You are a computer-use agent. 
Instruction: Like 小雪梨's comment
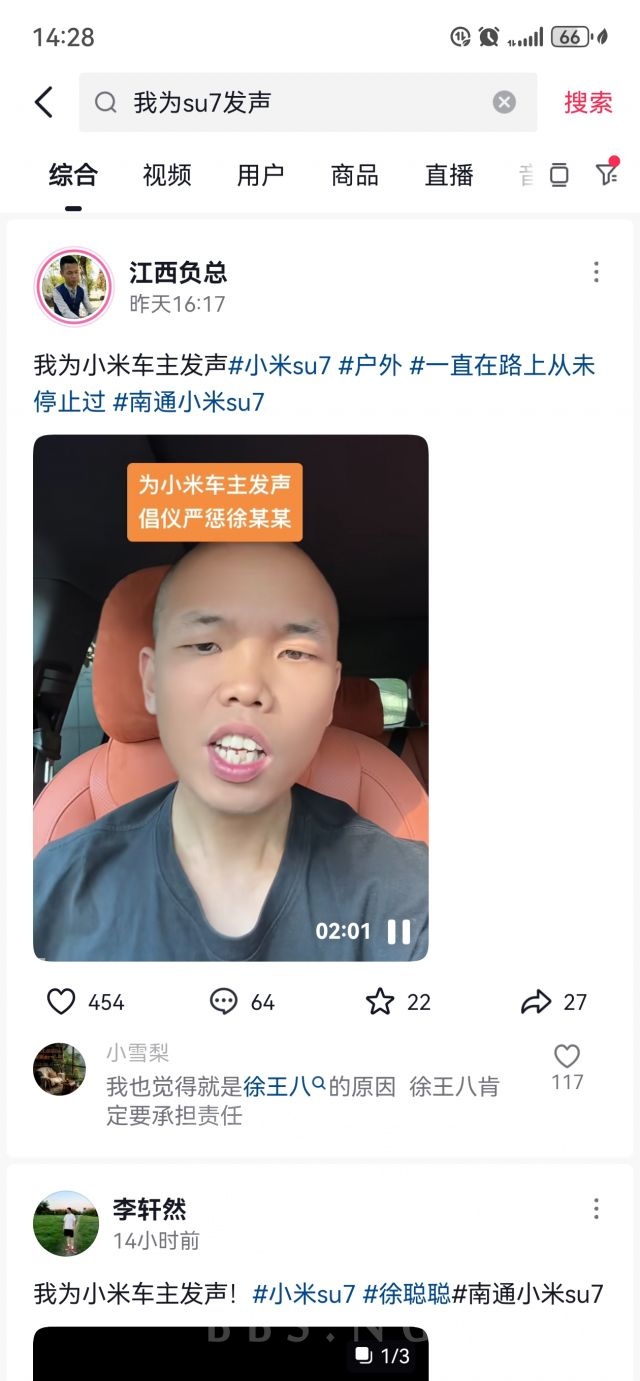pyautogui.click(x=567, y=1057)
